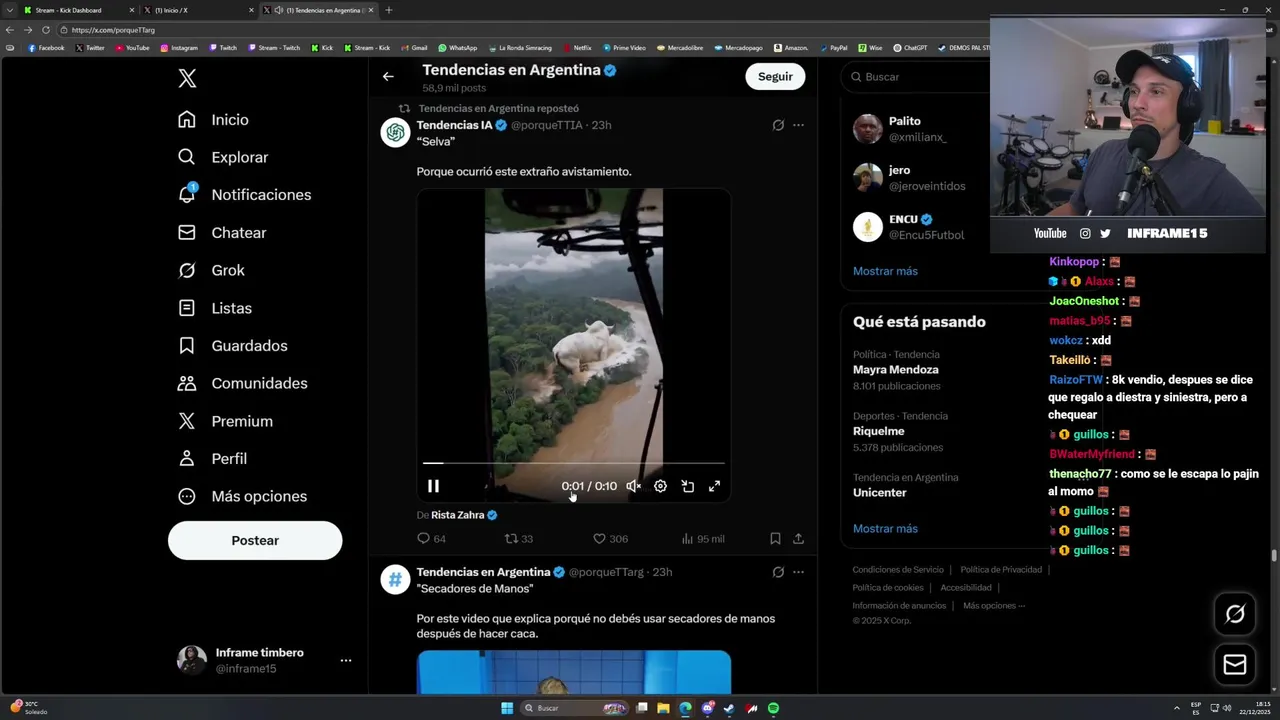The height and width of the screenshot is (720, 1280).
Task: Like the Selva post
Action: tap(600, 539)
